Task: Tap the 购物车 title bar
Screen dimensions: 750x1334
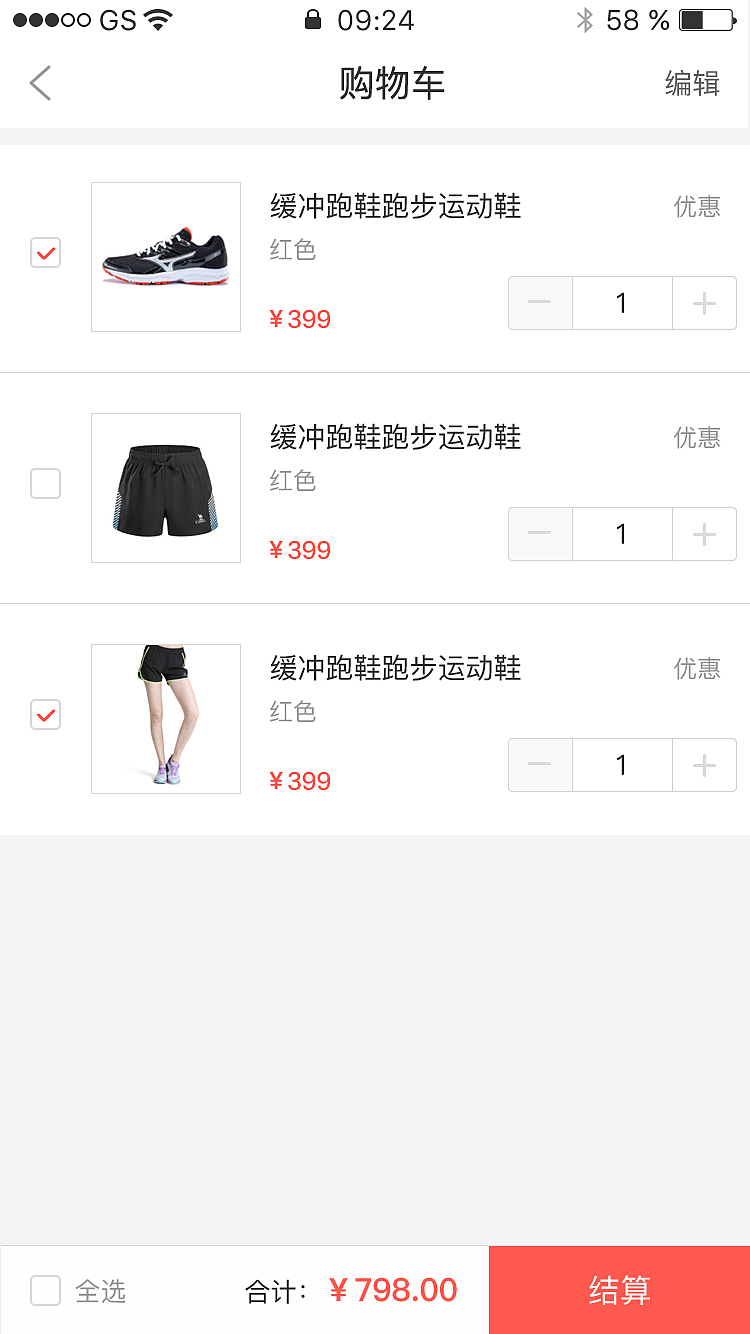Action: [x=392, y=84]
